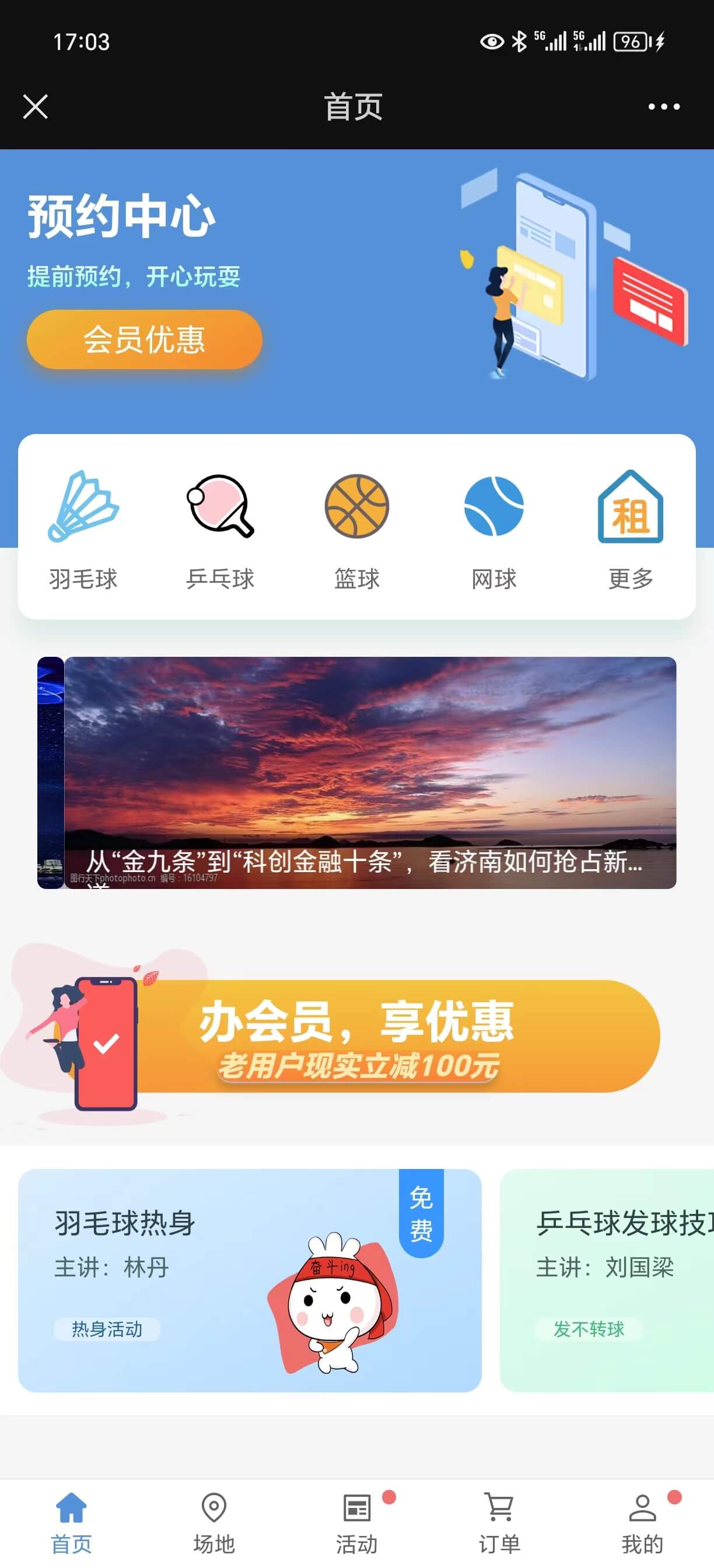Select the 羽毛球 category
Viewport: 714px width, 1568px height.
point(83,530)
